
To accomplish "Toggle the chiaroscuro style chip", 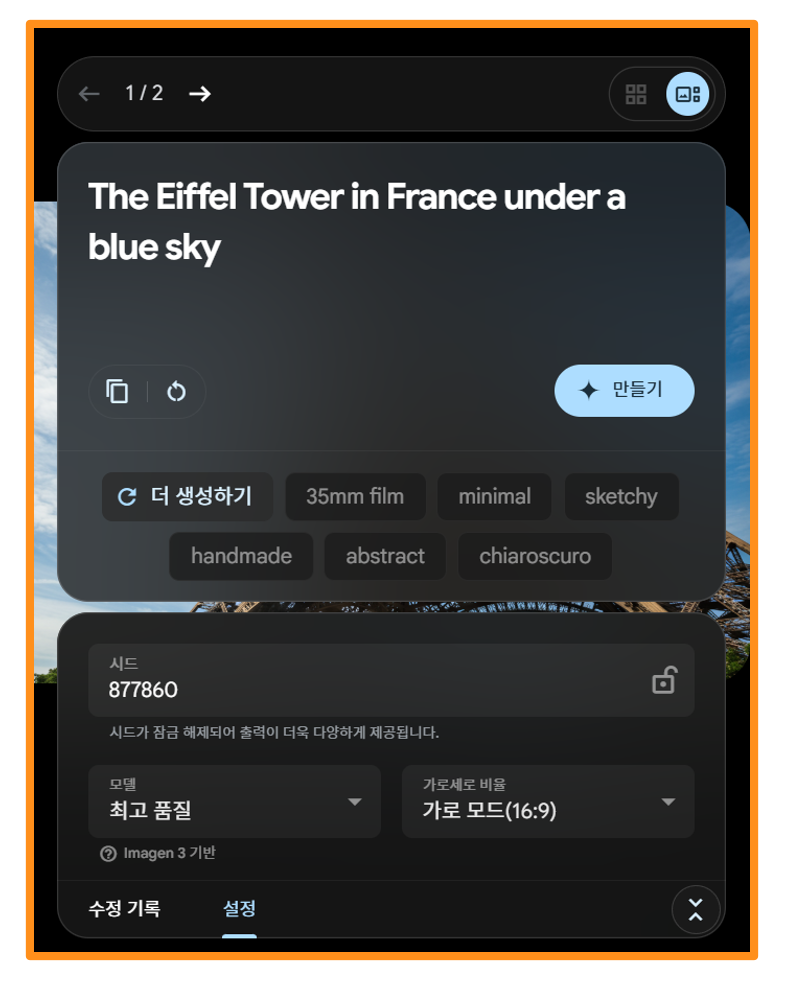I will coord(535,557).
